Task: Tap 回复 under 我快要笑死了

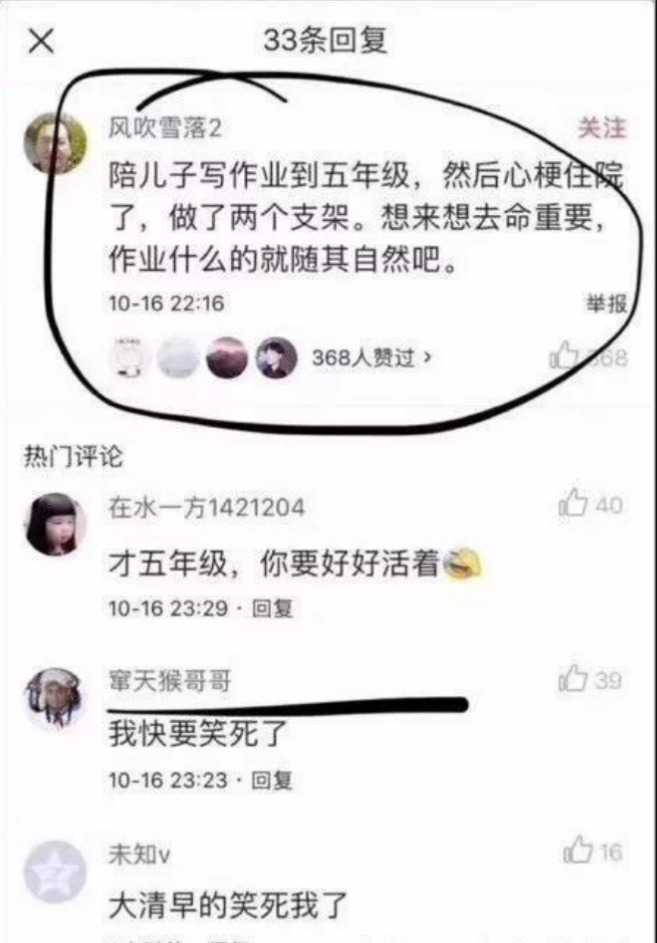Action: point(272,780)
